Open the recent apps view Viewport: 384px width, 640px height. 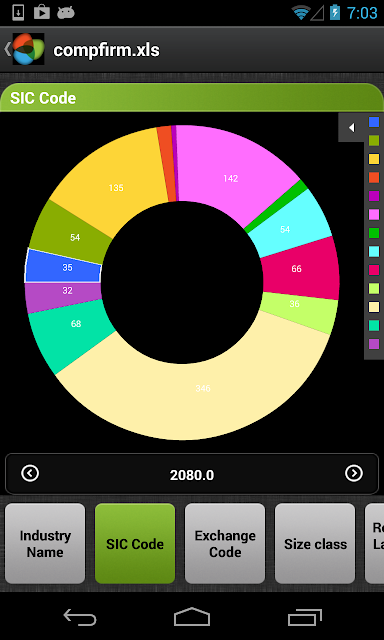(304, 617)
